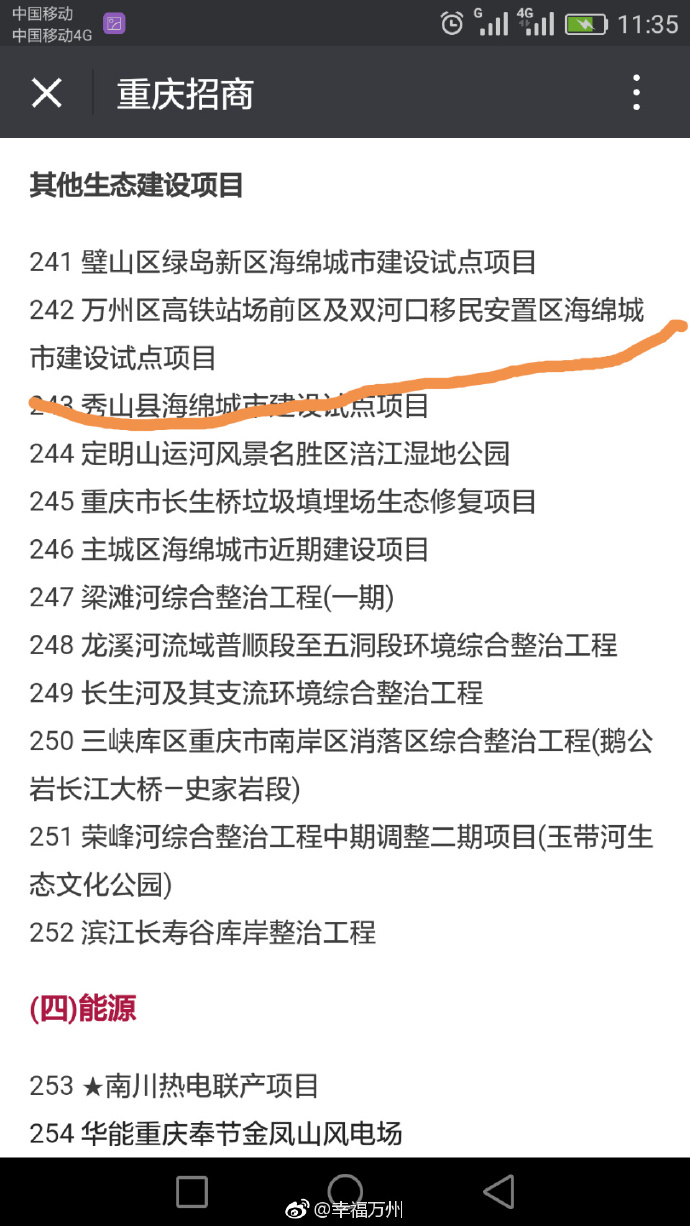Go back with the system back button
This screenshot has height=1226, width=690.
click(x=498, y=1191)
